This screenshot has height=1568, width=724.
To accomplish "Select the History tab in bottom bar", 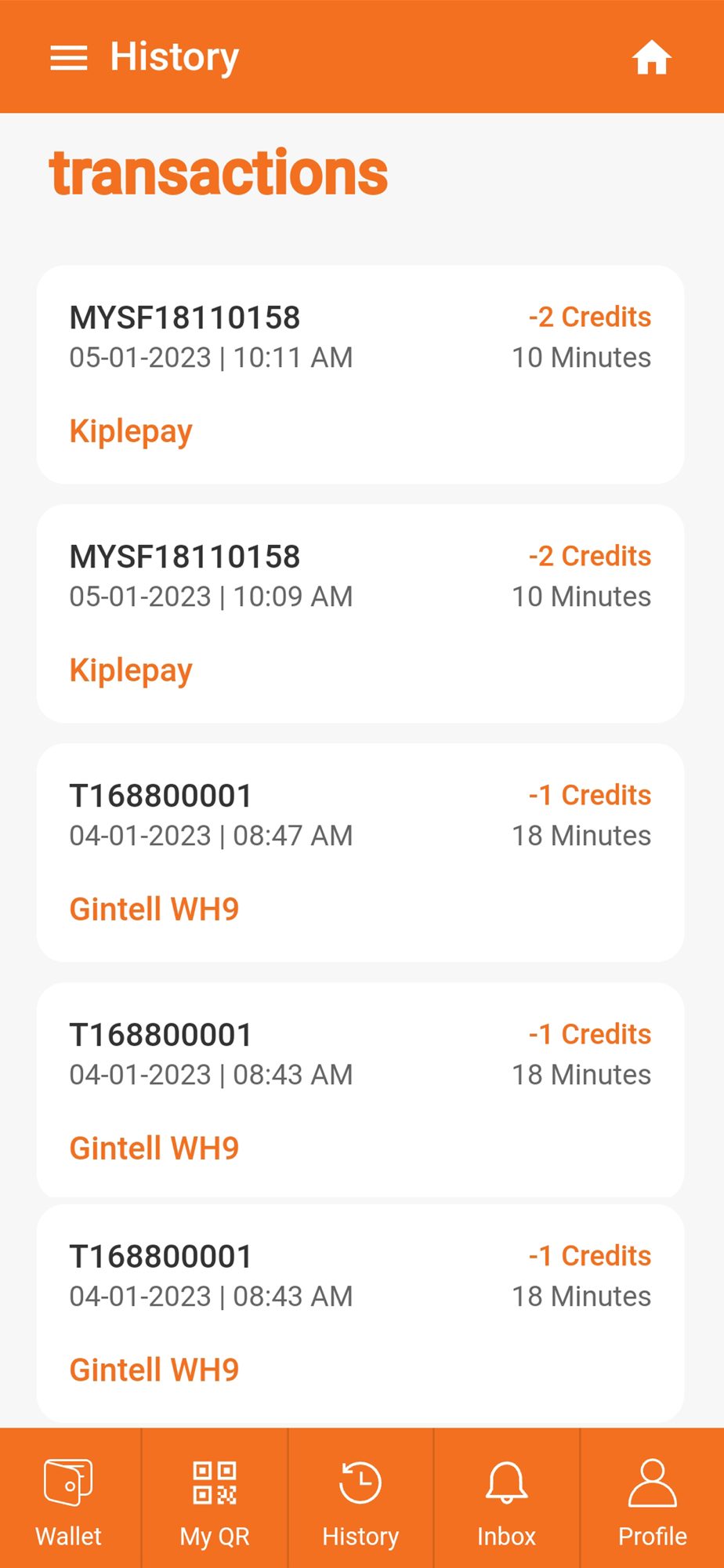I will (x=360, y=1499).
